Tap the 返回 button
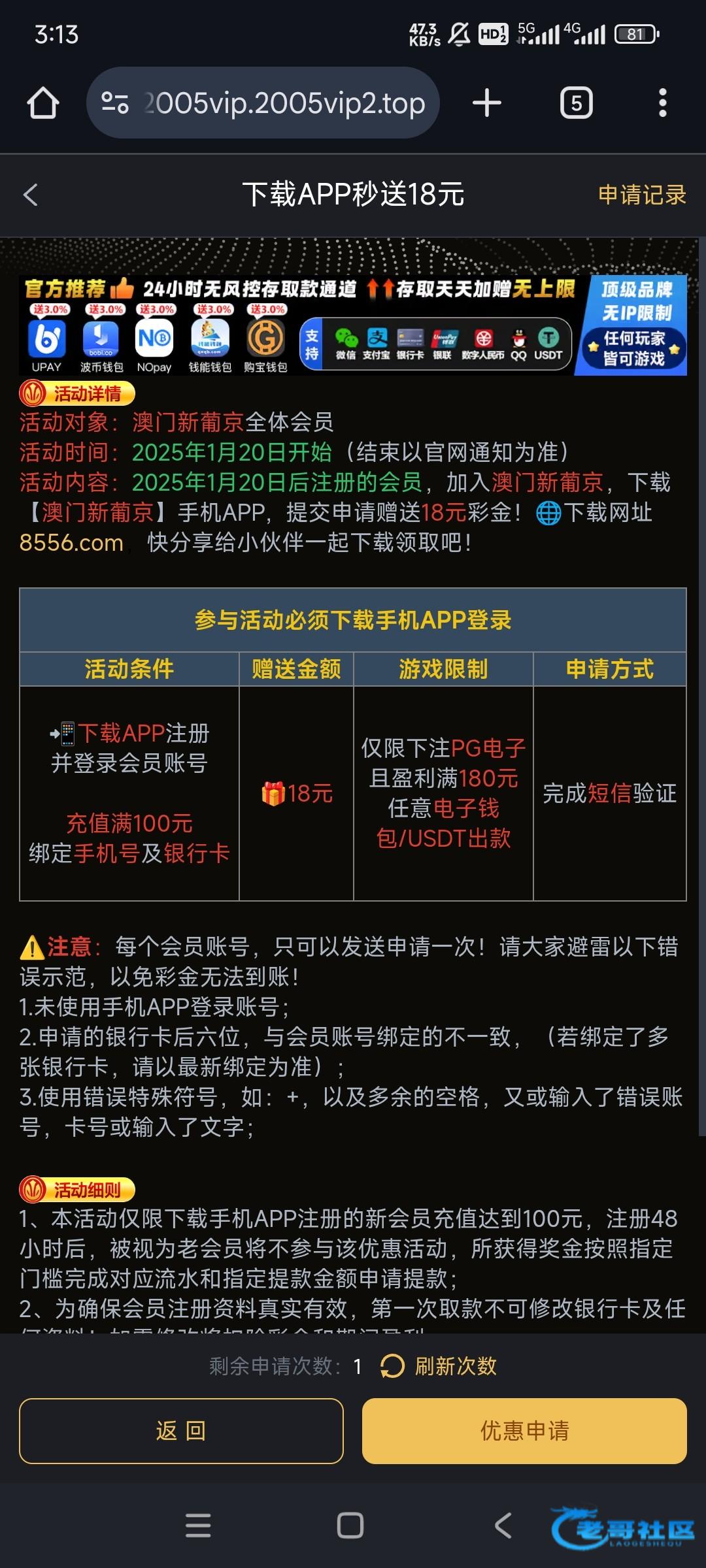706x1568 pixels. (x=181, y=1431)
